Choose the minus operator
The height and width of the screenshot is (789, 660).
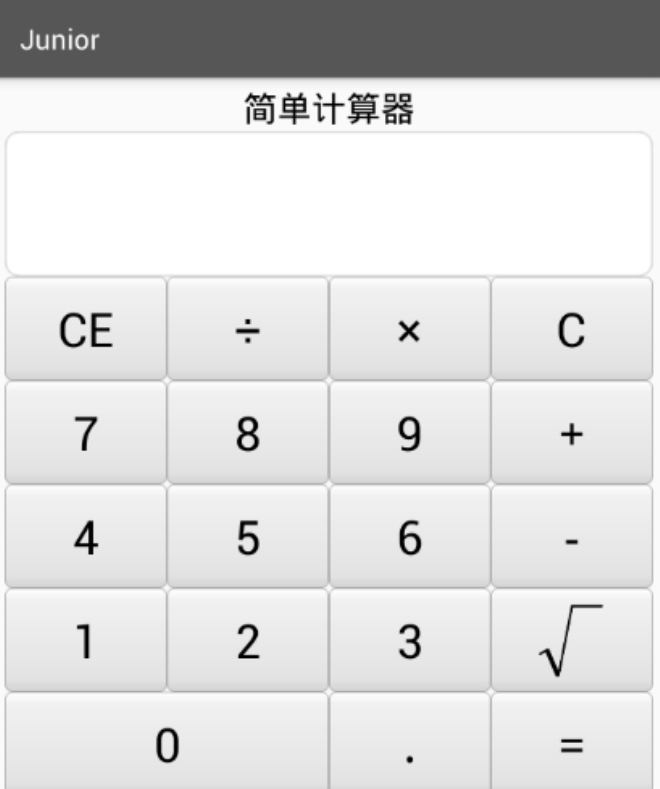click(x=571, y=537)
